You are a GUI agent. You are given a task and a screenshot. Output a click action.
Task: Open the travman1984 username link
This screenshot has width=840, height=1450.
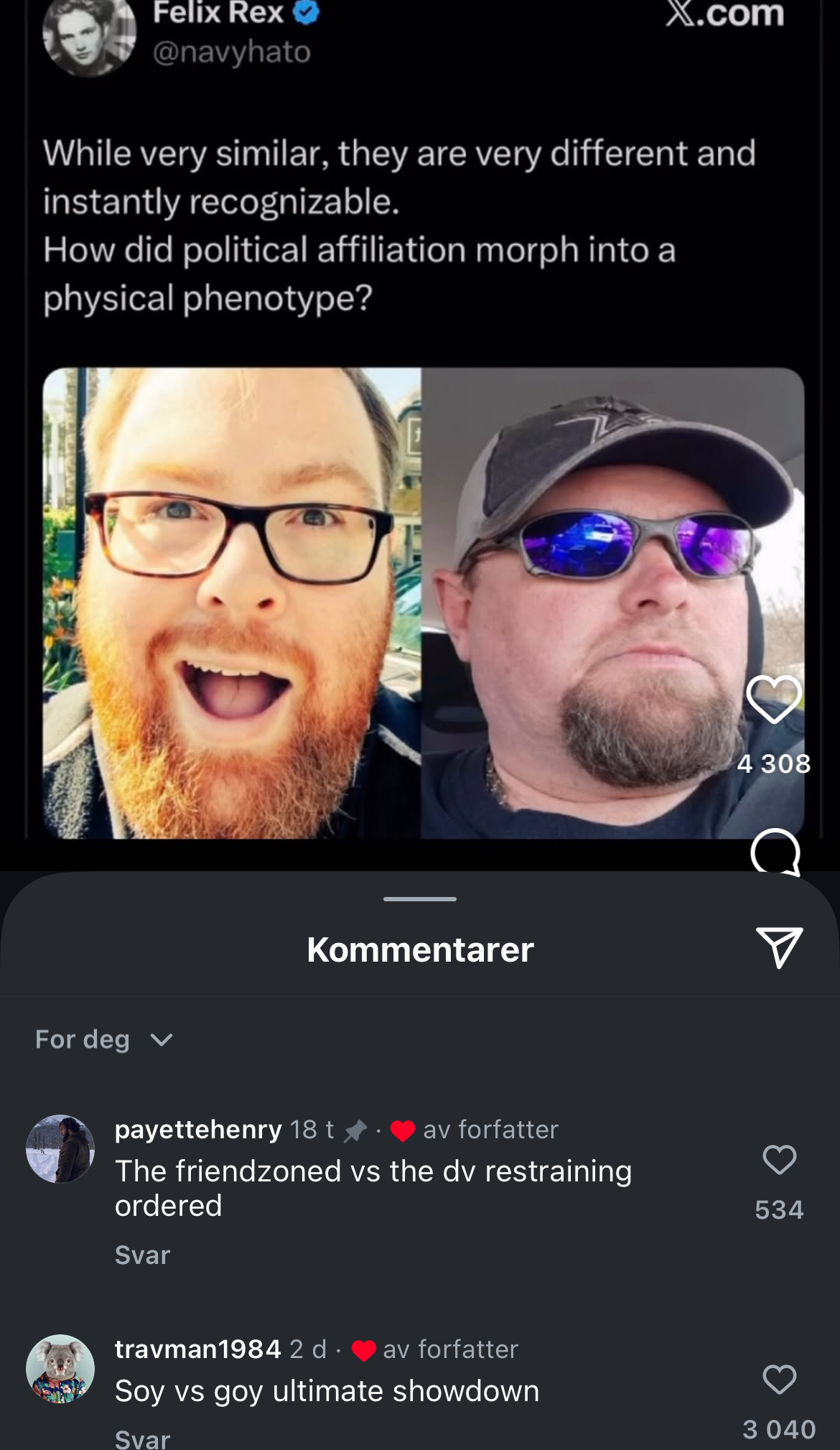pyautogui.click(x=197, y=1349)
